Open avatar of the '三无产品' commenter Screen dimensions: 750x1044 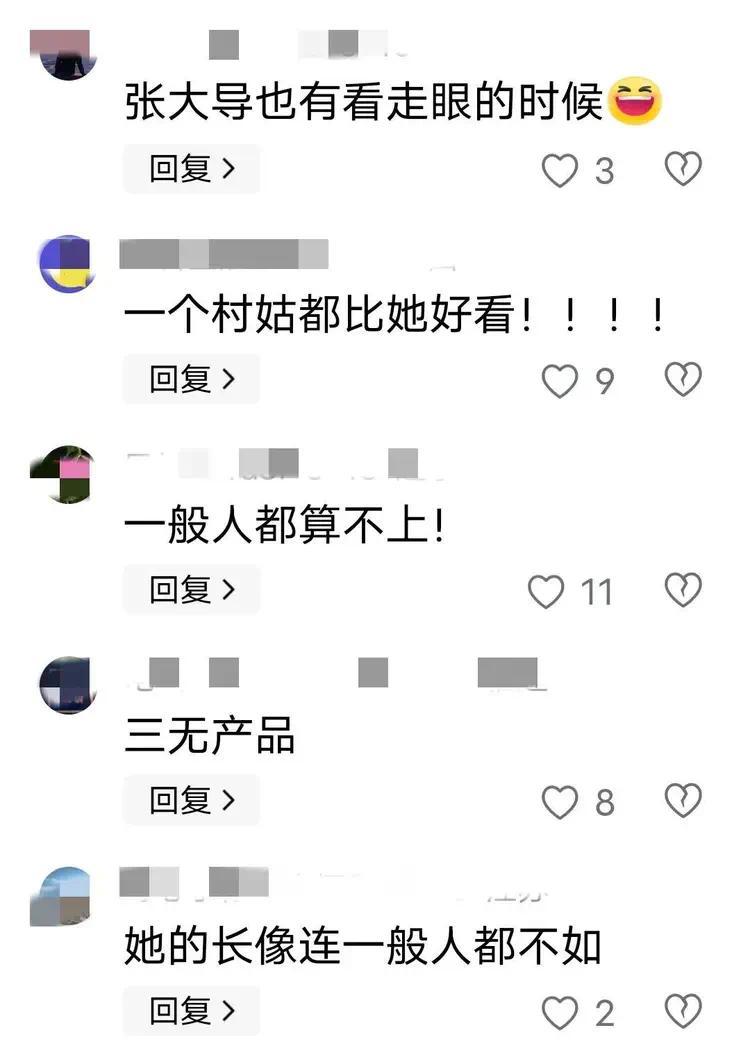66,685
